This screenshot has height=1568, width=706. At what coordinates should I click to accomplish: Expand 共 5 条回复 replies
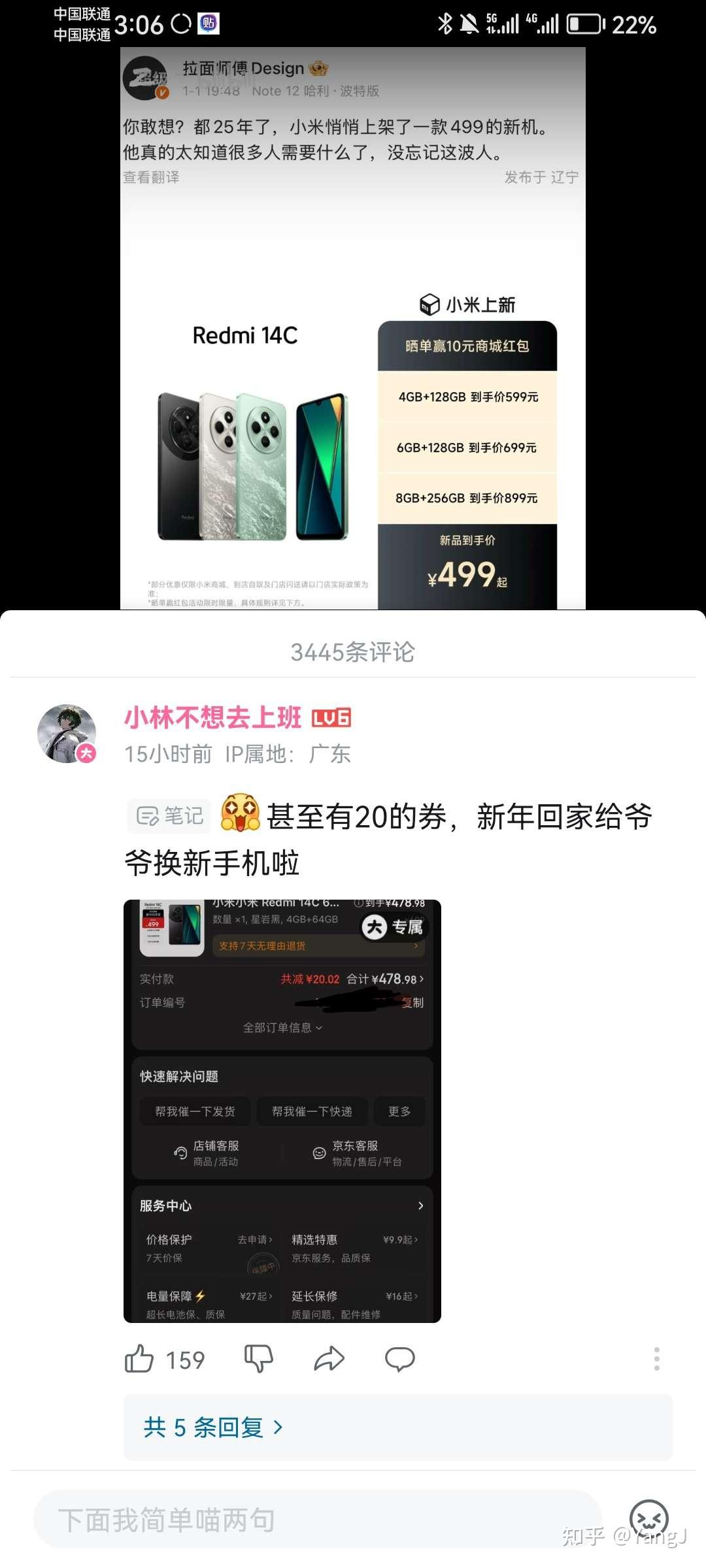click(213, 1428)
